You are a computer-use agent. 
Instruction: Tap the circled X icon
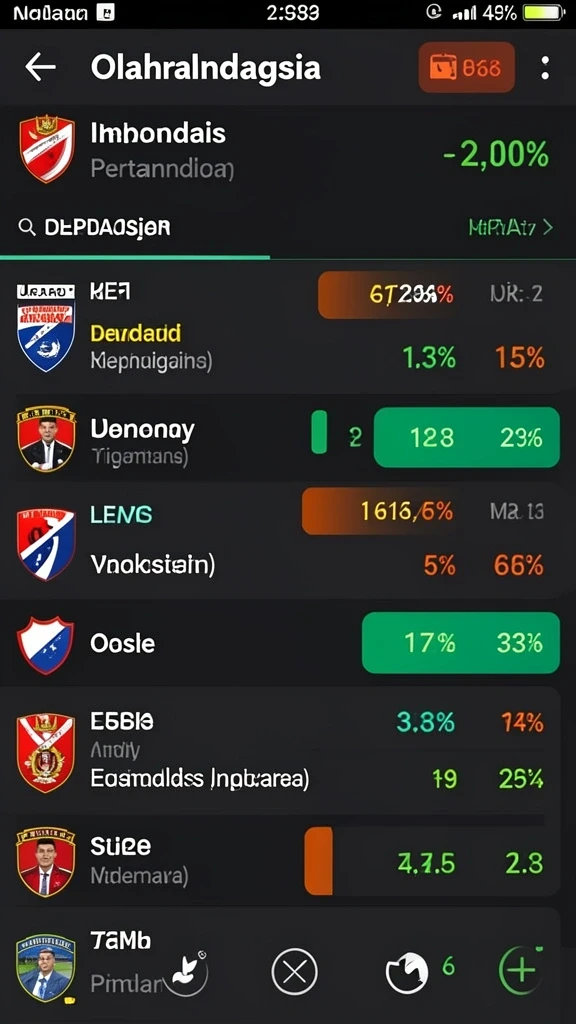(294, 972)
